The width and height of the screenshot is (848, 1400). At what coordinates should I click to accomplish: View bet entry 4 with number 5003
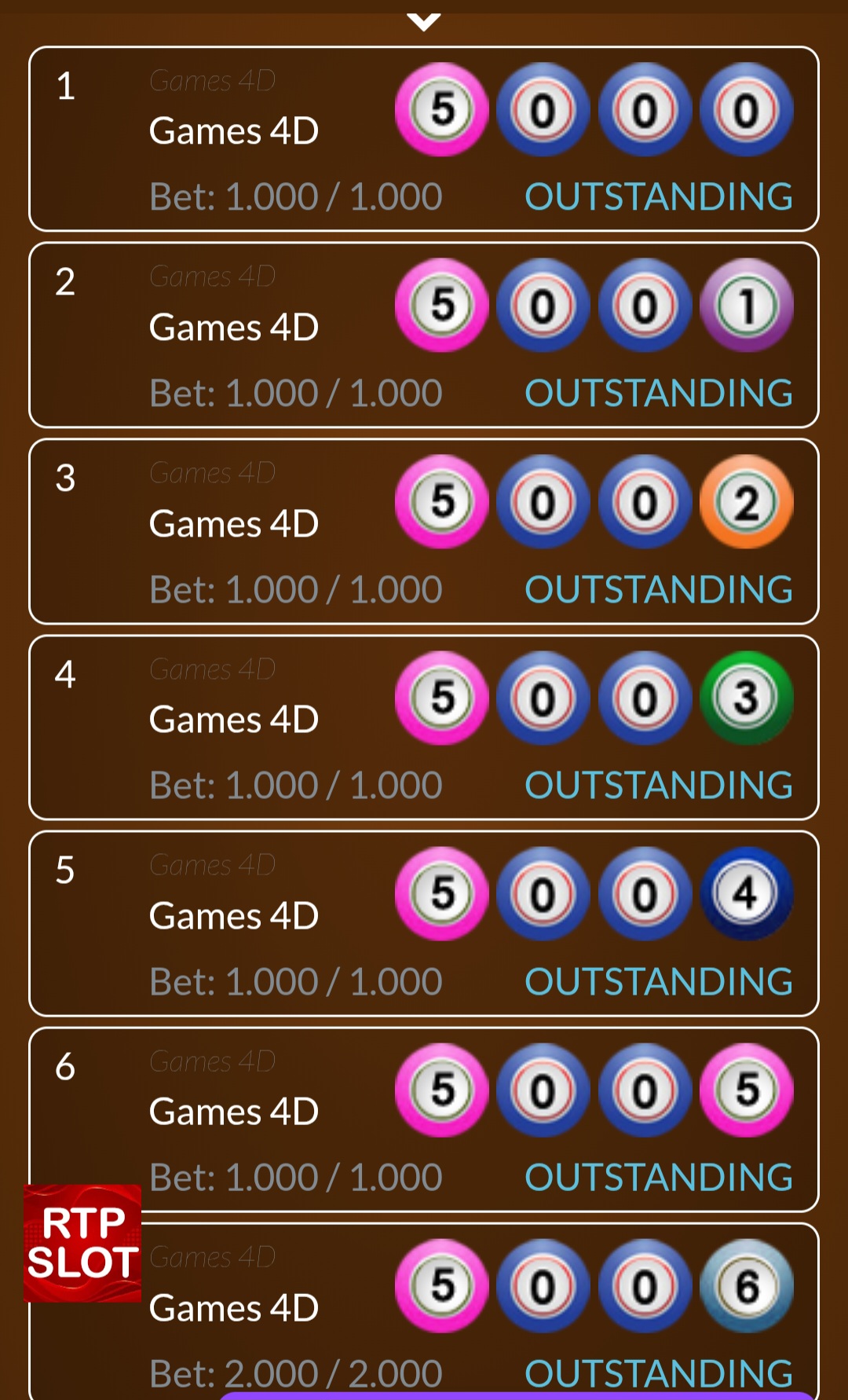424,727
